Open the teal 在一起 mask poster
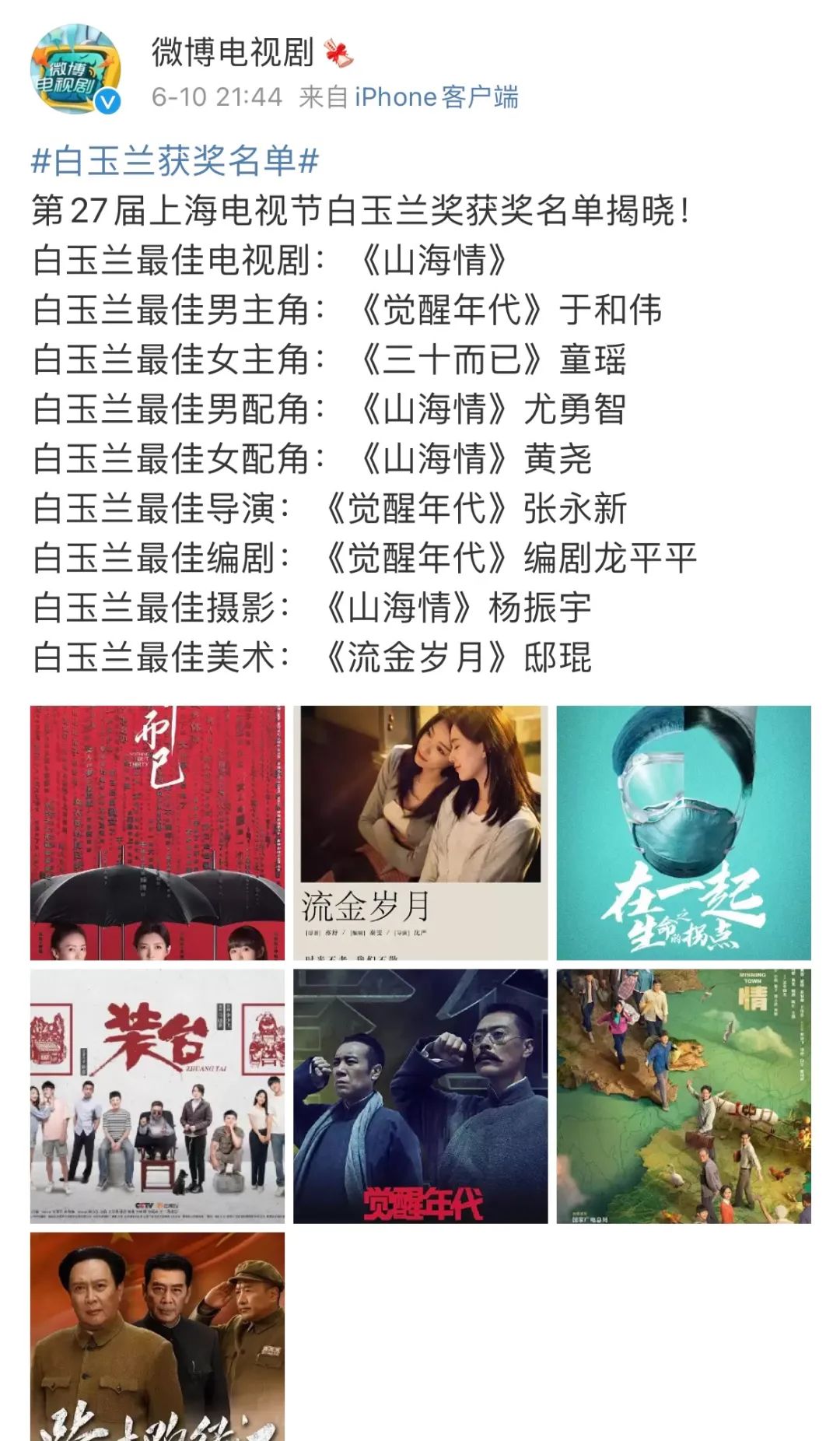Screen dimensions: 840x1441 684,832
